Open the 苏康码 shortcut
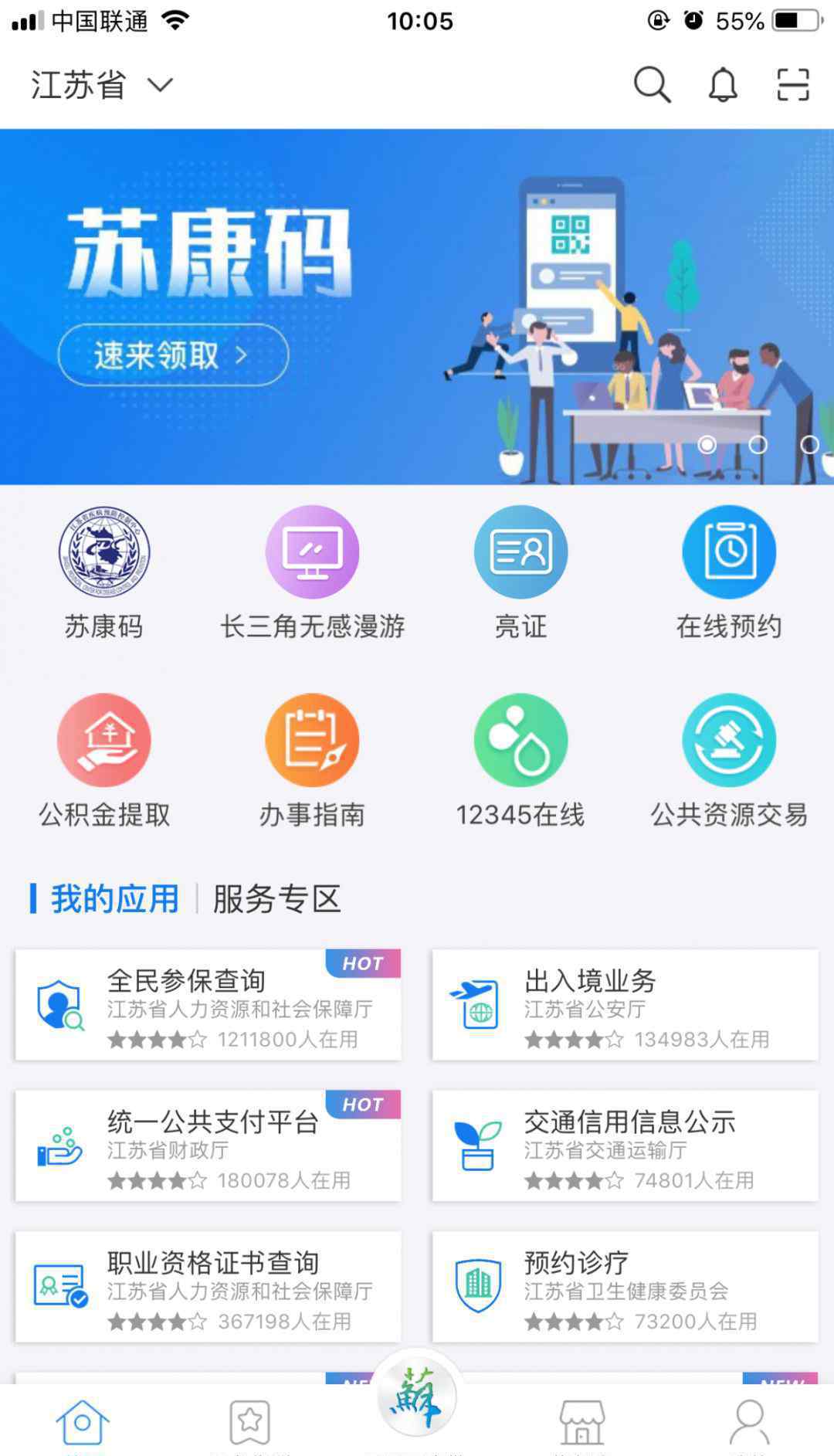Screen dimensions: 834x1456 pos(104,573)
